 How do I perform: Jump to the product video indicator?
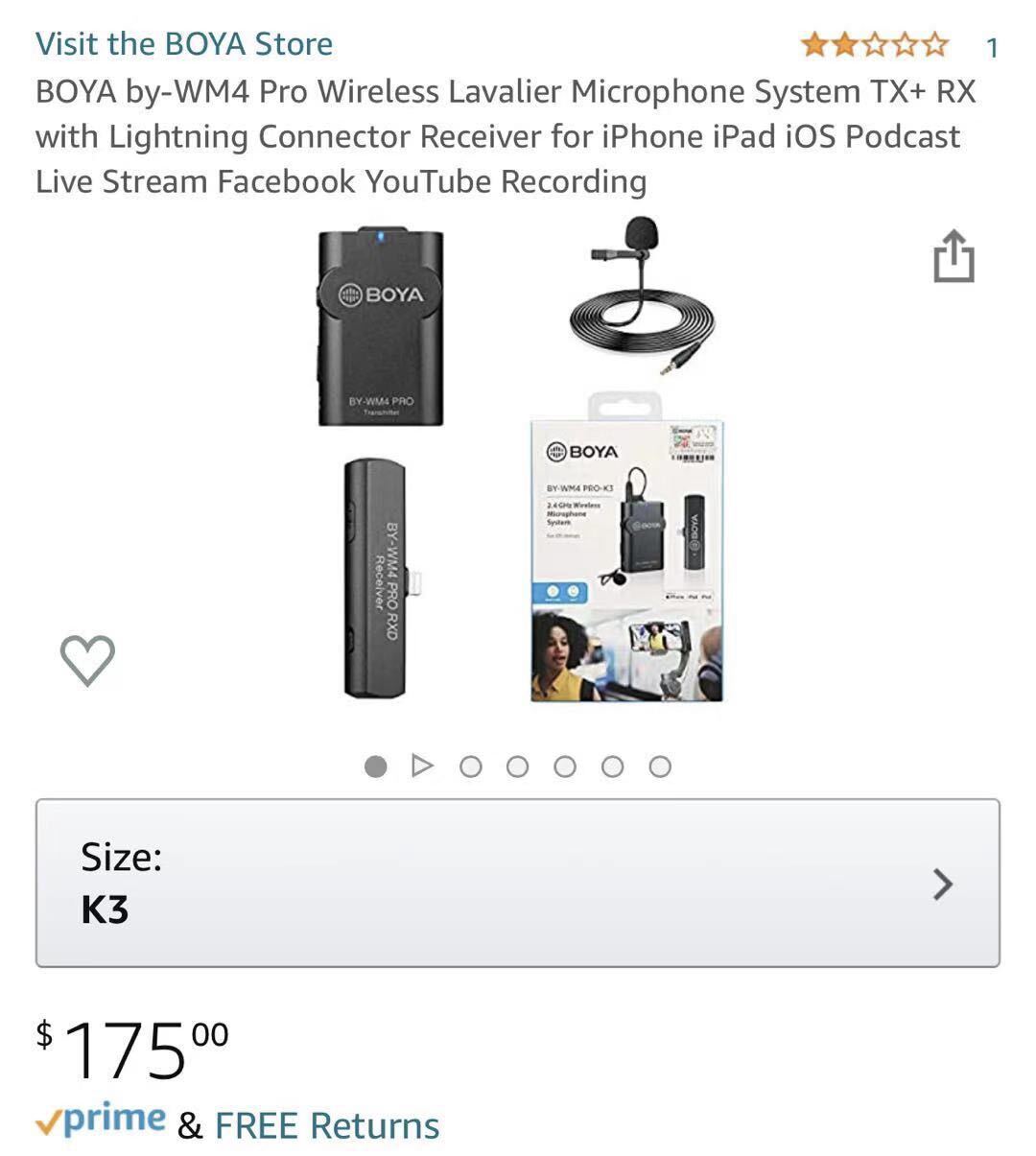click(422, 766)
